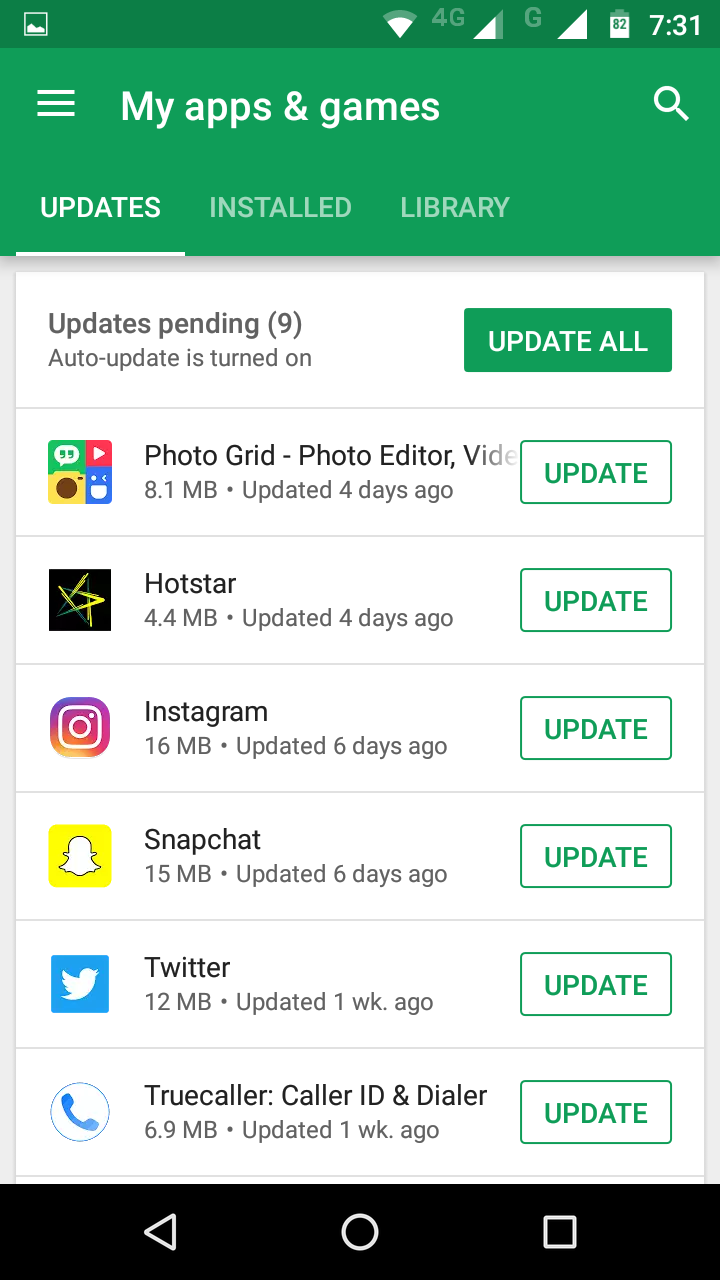The height and width of the screenshot is (1280, 720).
Task: Tap the Update All button
Action: pyautogui.click(x=567, y=341)
